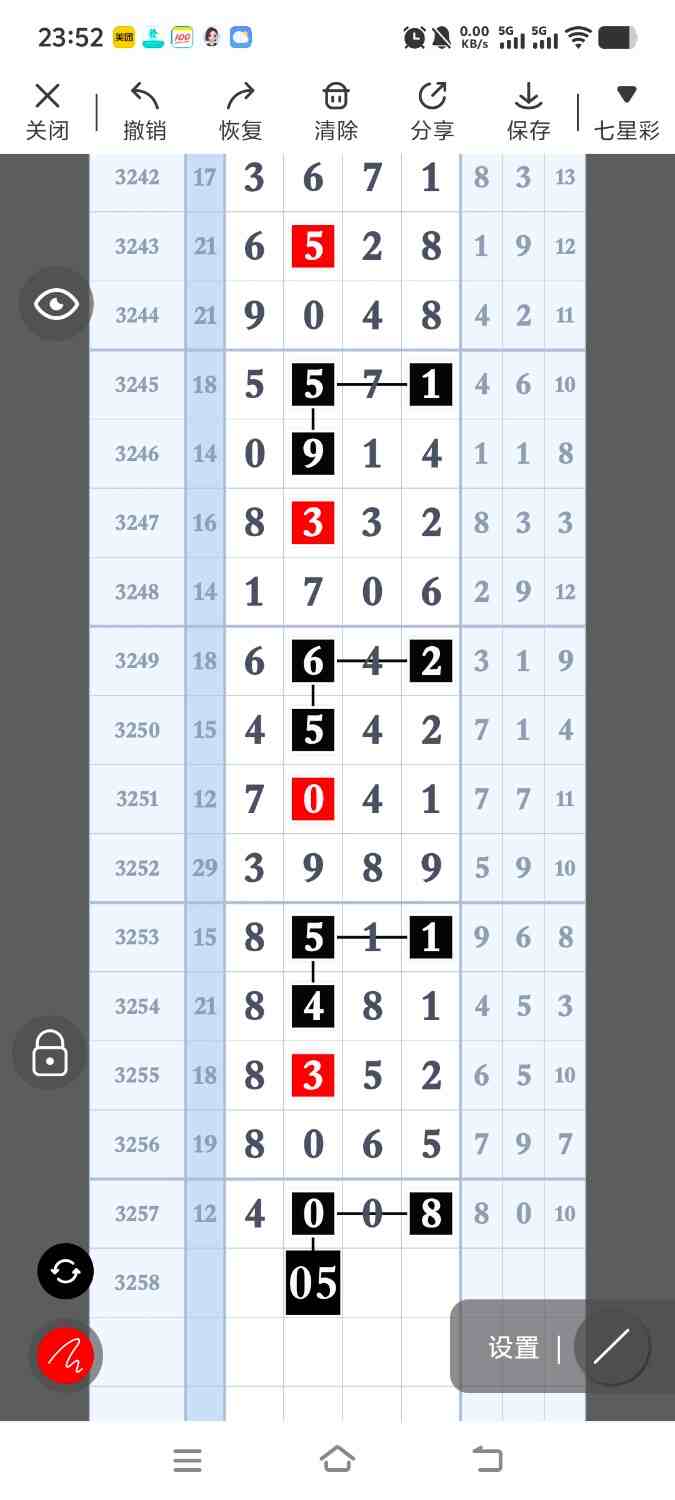Select the red freehand drawing tool

[x=65, y=1356]
